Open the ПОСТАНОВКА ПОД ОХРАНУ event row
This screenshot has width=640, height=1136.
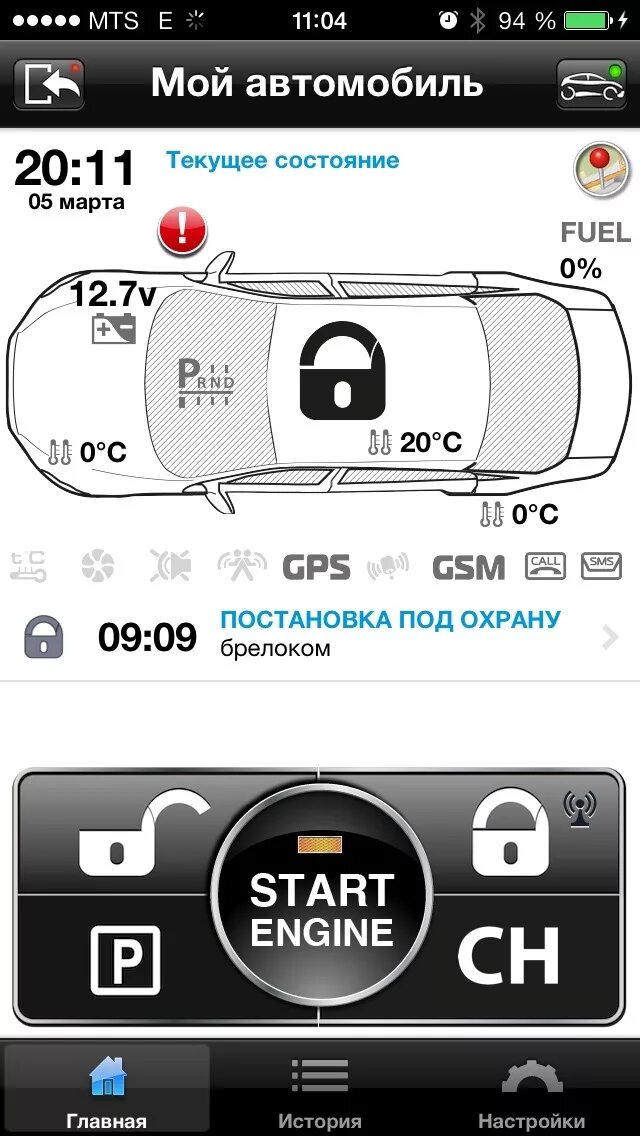(320, 634)
